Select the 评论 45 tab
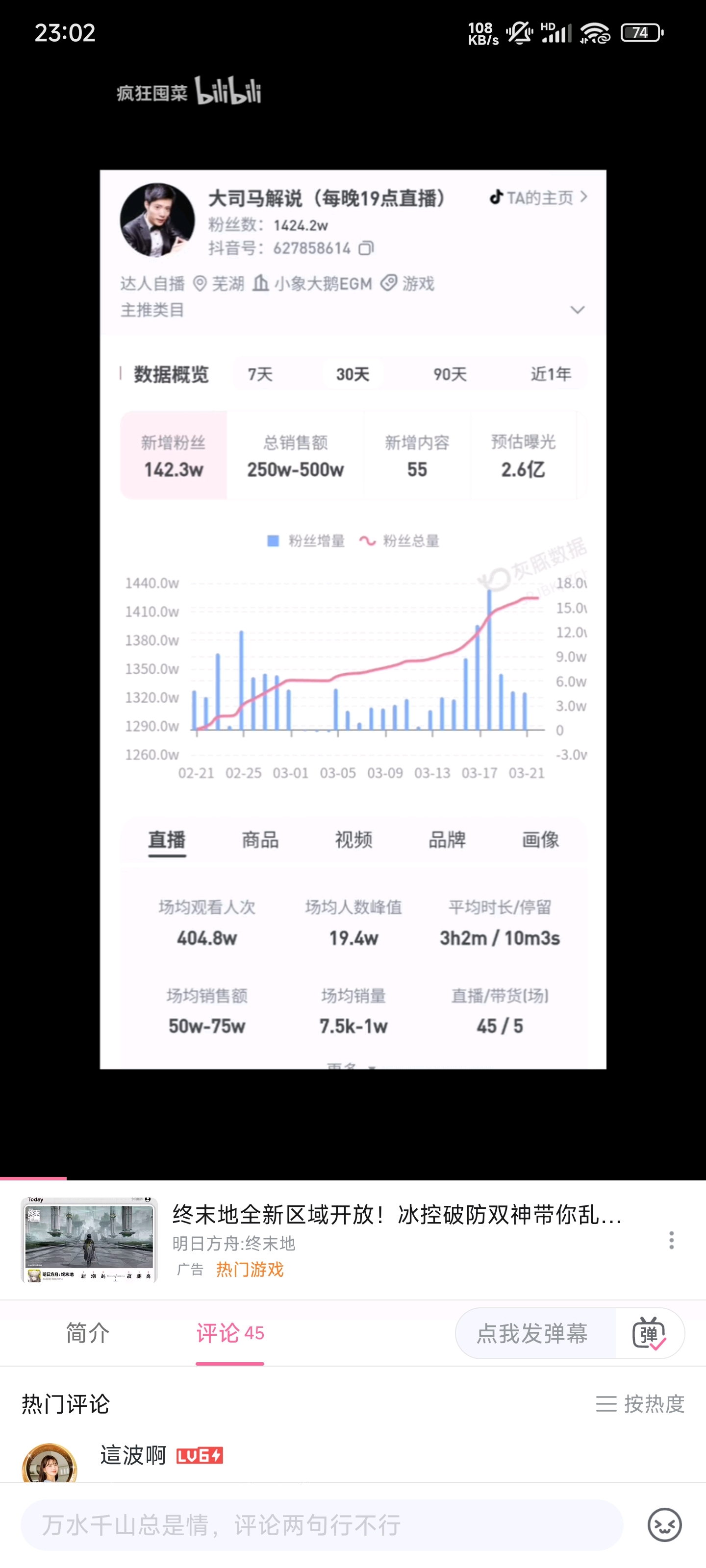 pos(229,1333)
